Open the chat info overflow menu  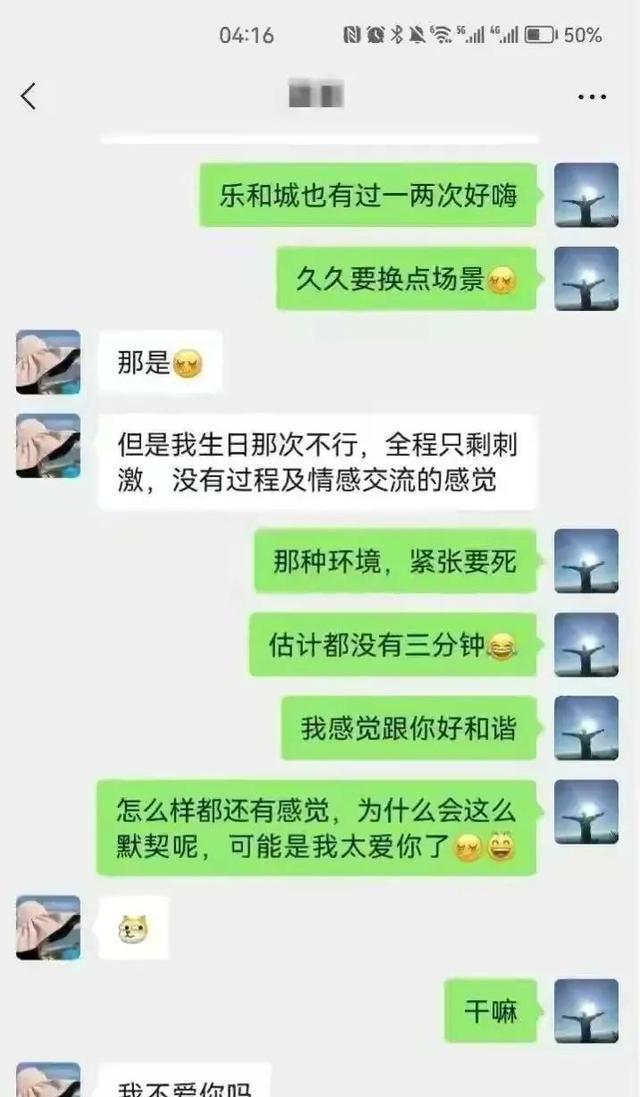[592, 97]
